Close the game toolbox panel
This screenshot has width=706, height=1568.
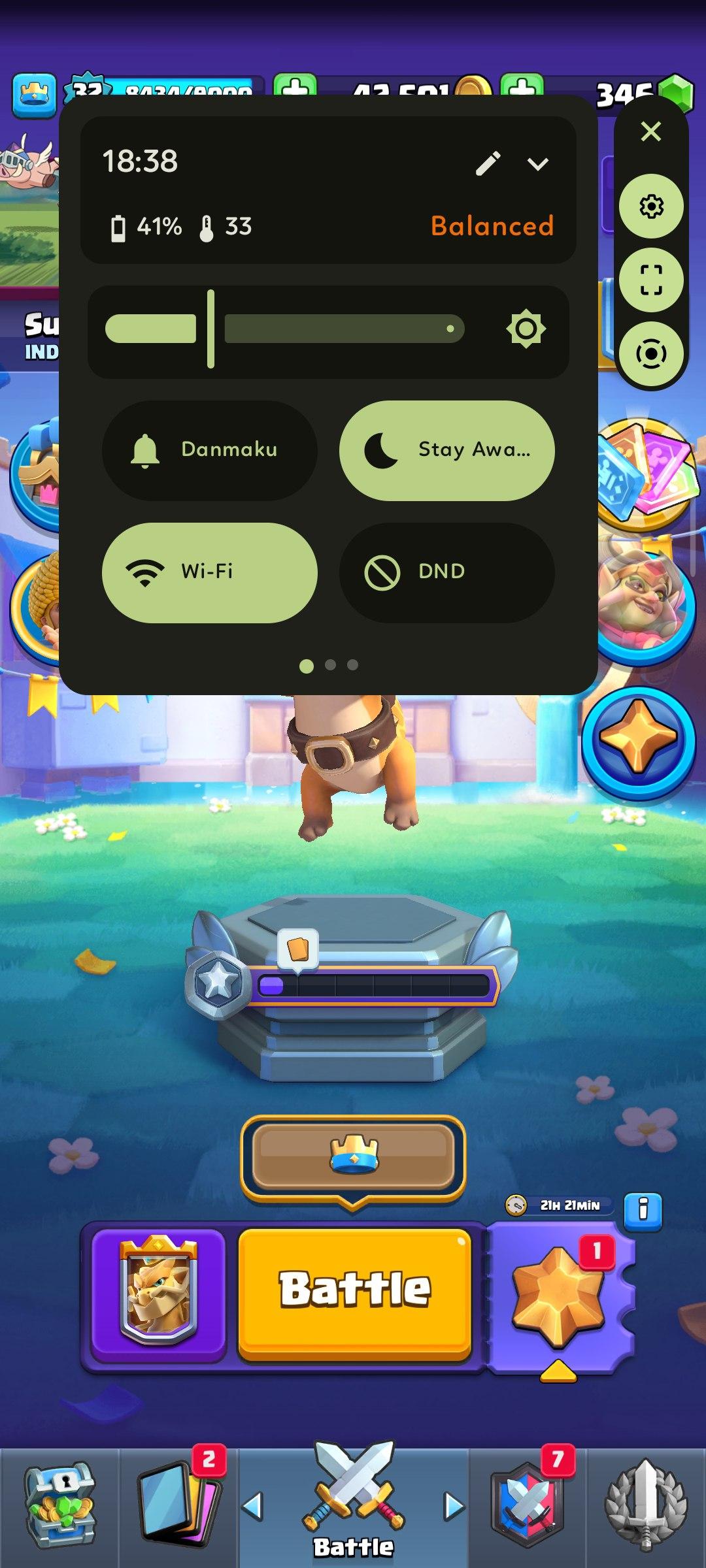point(650,132)
